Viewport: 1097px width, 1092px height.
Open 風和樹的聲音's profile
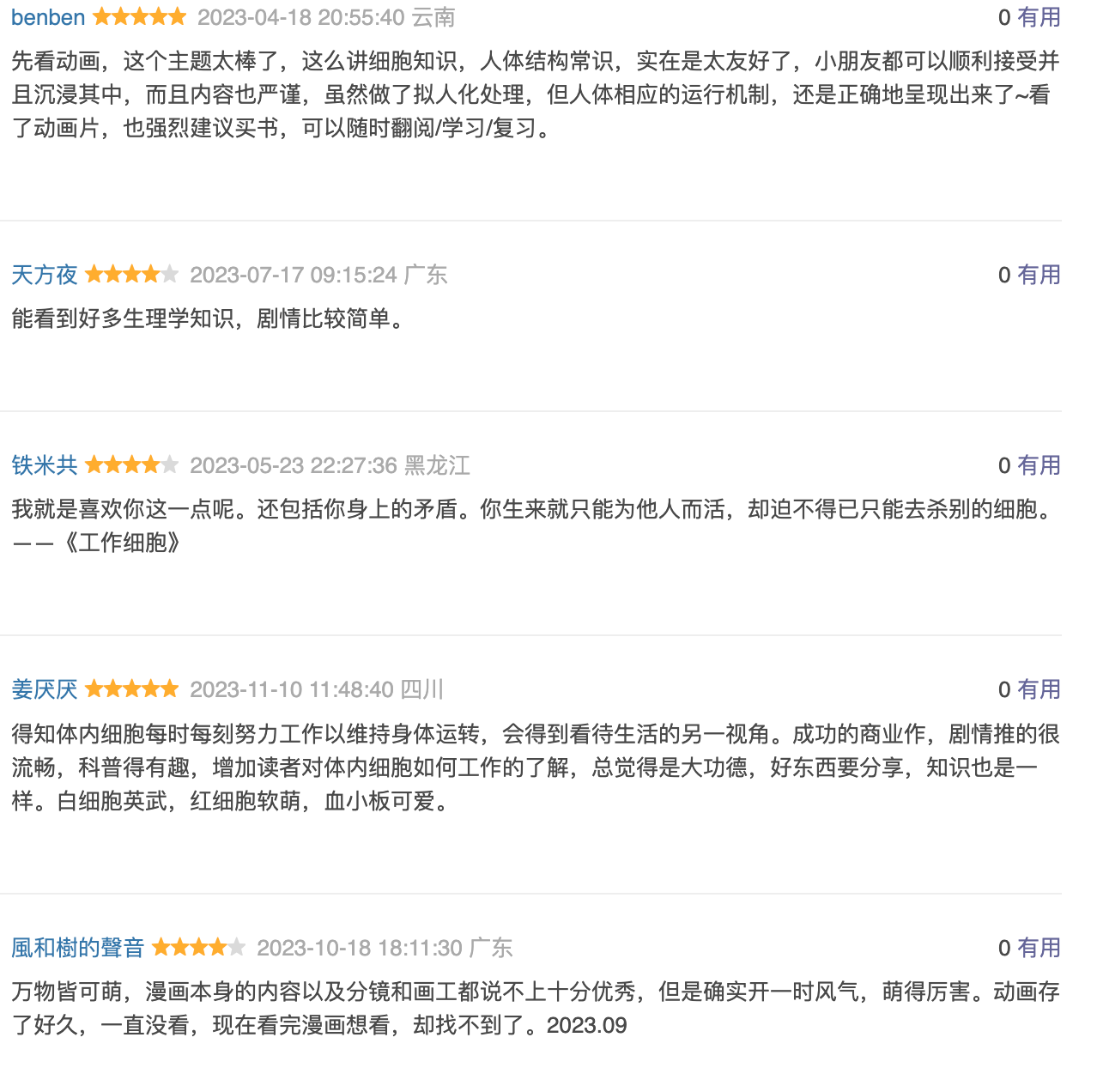pyautogui.click(x=78, y=948)
